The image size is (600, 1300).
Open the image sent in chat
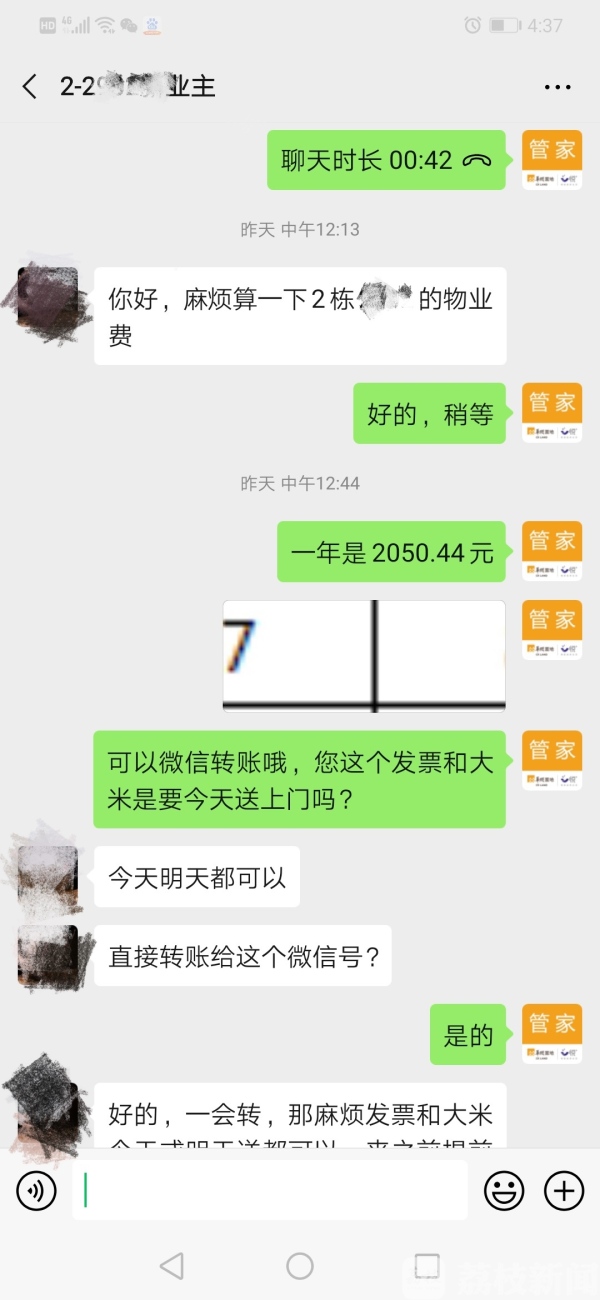pos(364,656)
